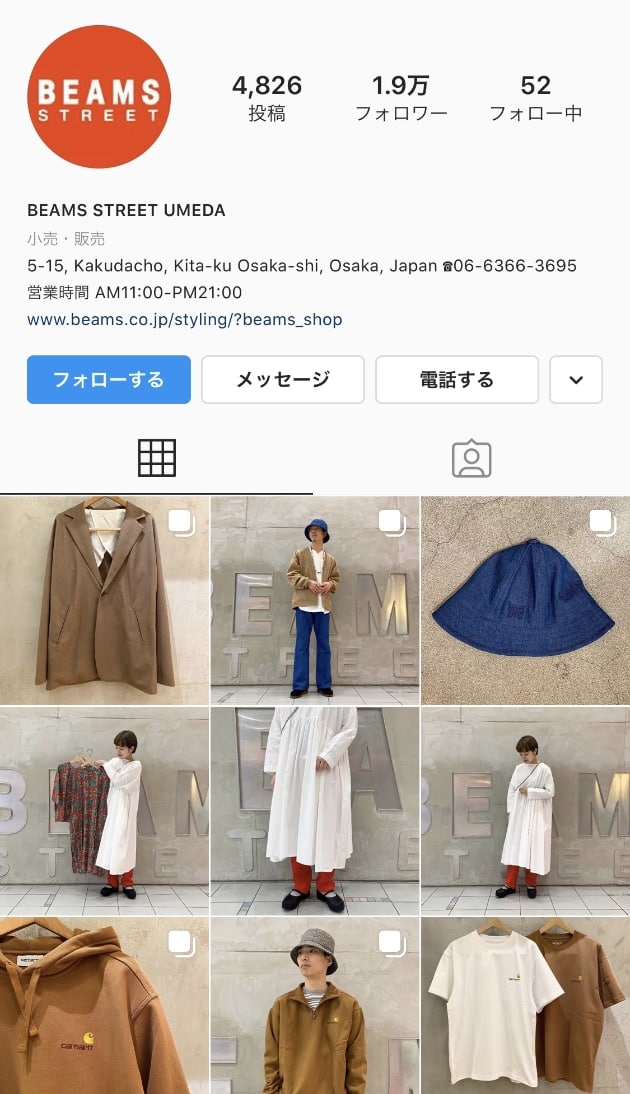Open the white dress side-view post
Screen dimensions: 630x1094
525,811
